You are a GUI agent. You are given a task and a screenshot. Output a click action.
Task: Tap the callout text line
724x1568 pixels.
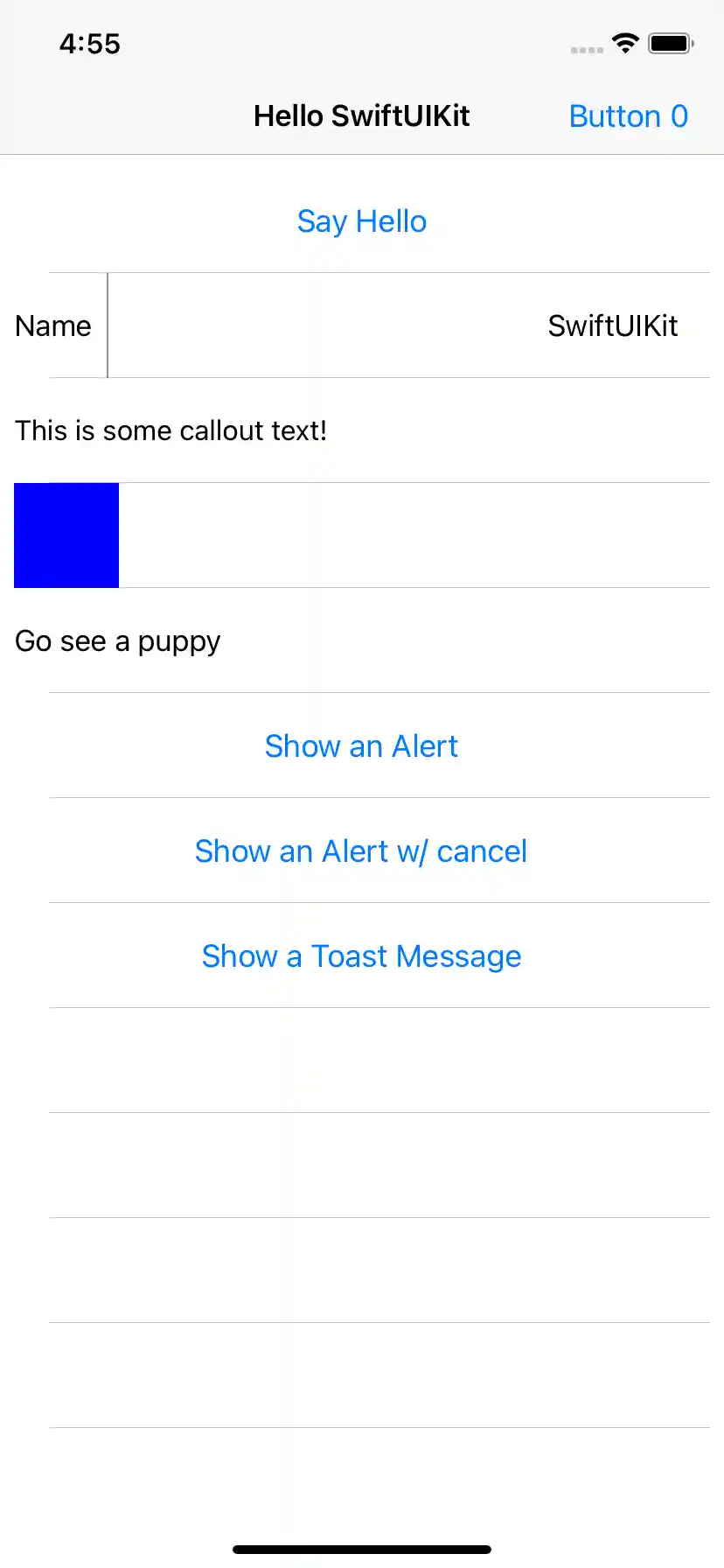click(171, 430)
